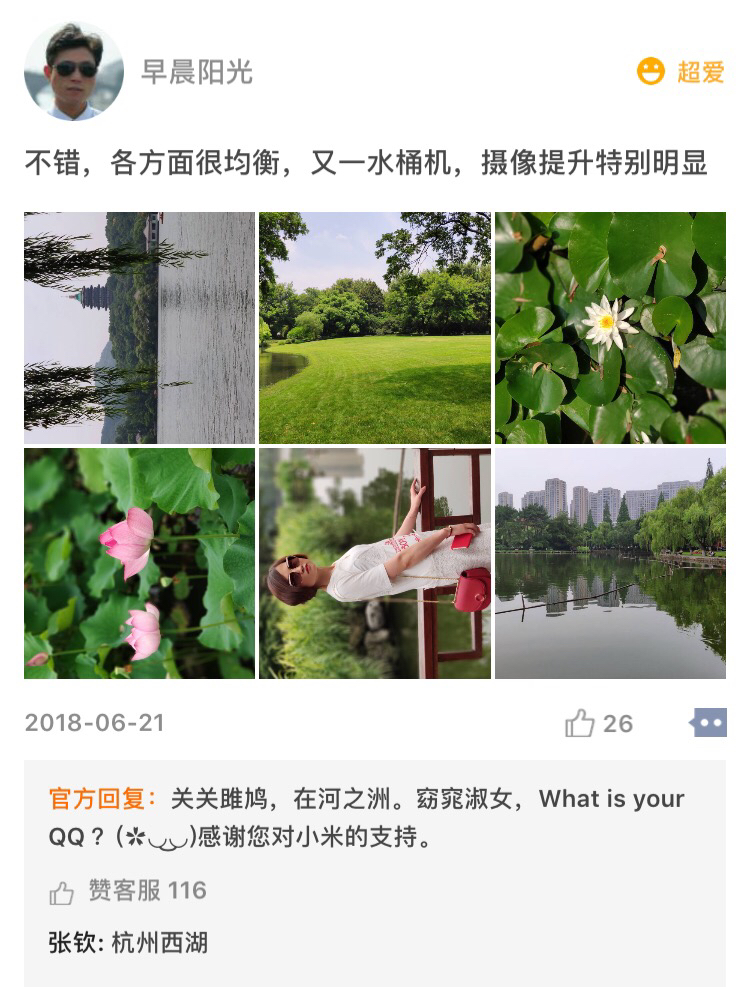Click the orange 超爱 rating badge
Image resolution: width=750 pixels, height=987 pixels.
click(x=700, y=71)
